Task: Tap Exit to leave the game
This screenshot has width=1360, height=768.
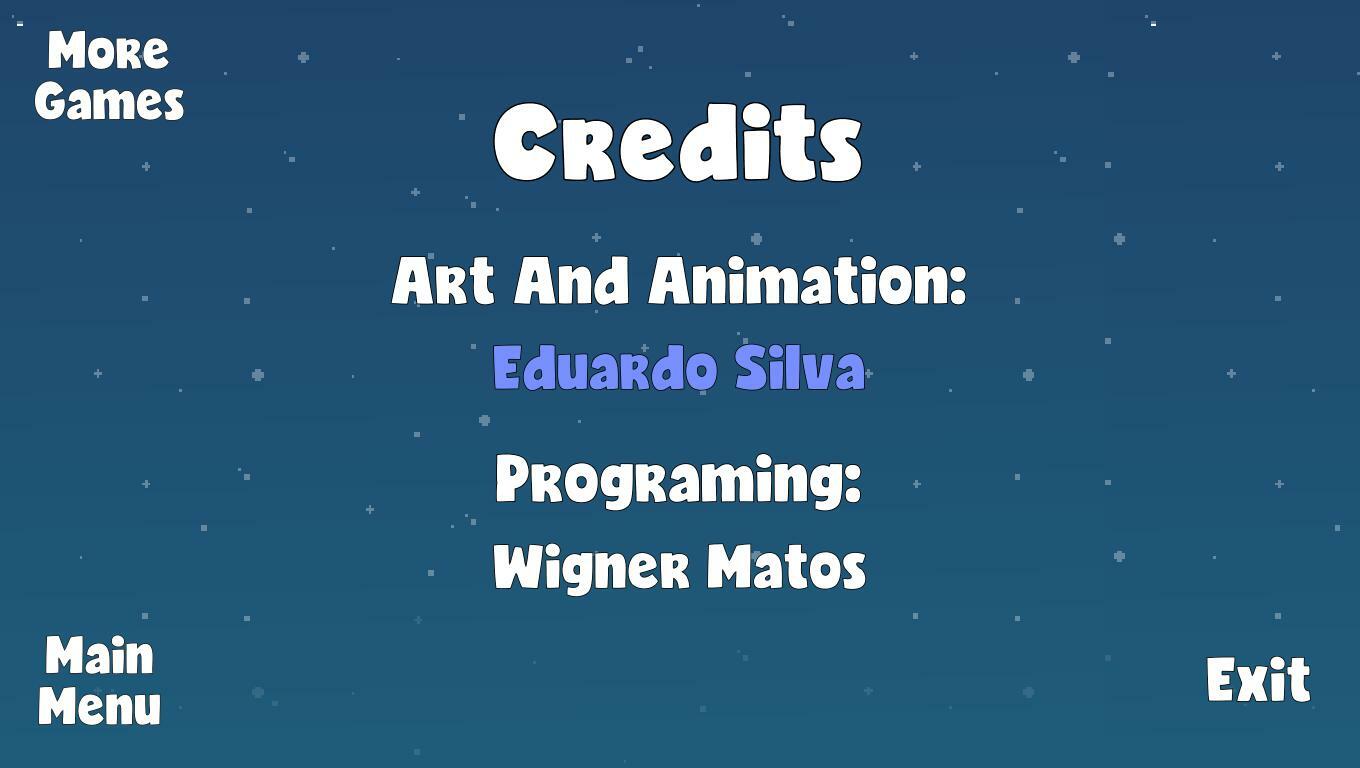Action: click(x=1257, y=680)
